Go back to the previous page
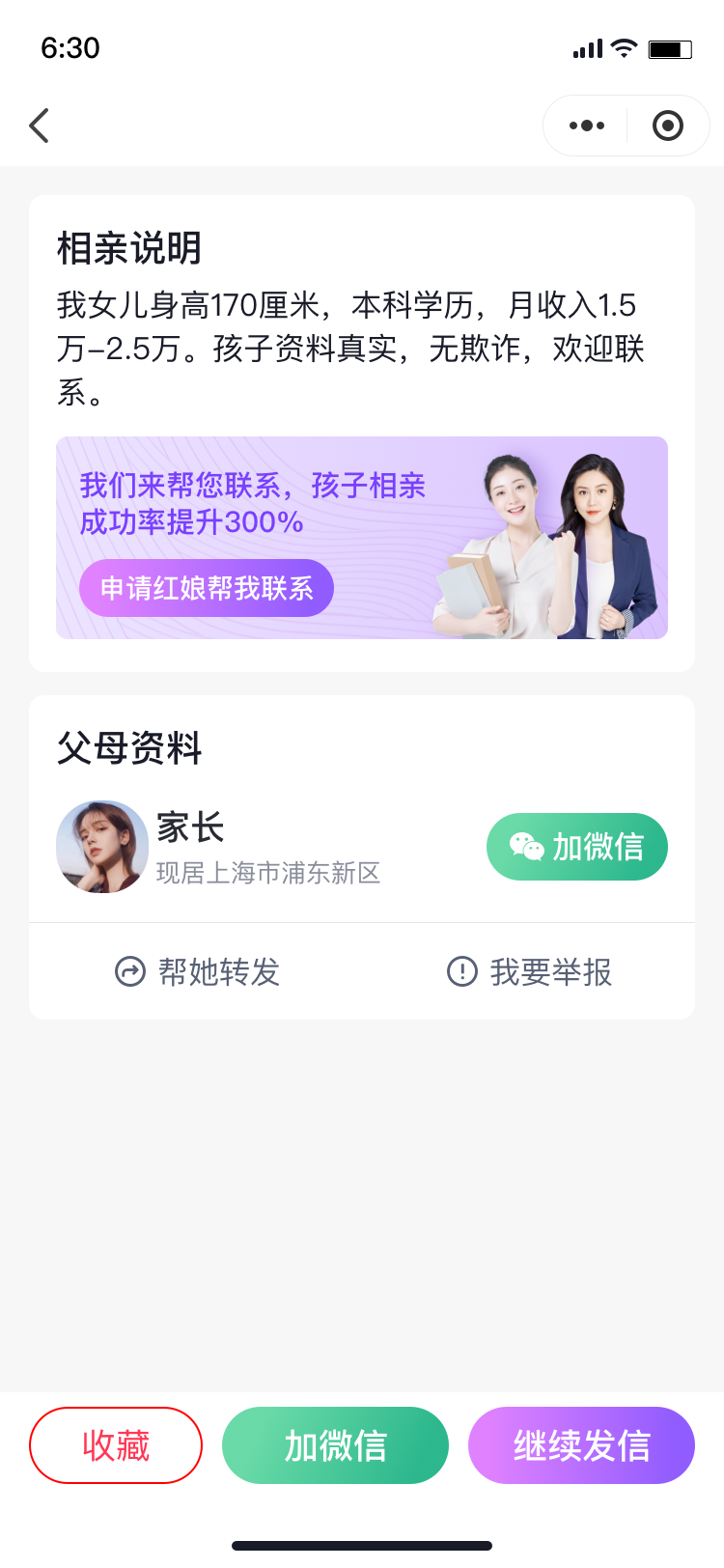Screen dimensions: 724x1568 pos(40,126)
